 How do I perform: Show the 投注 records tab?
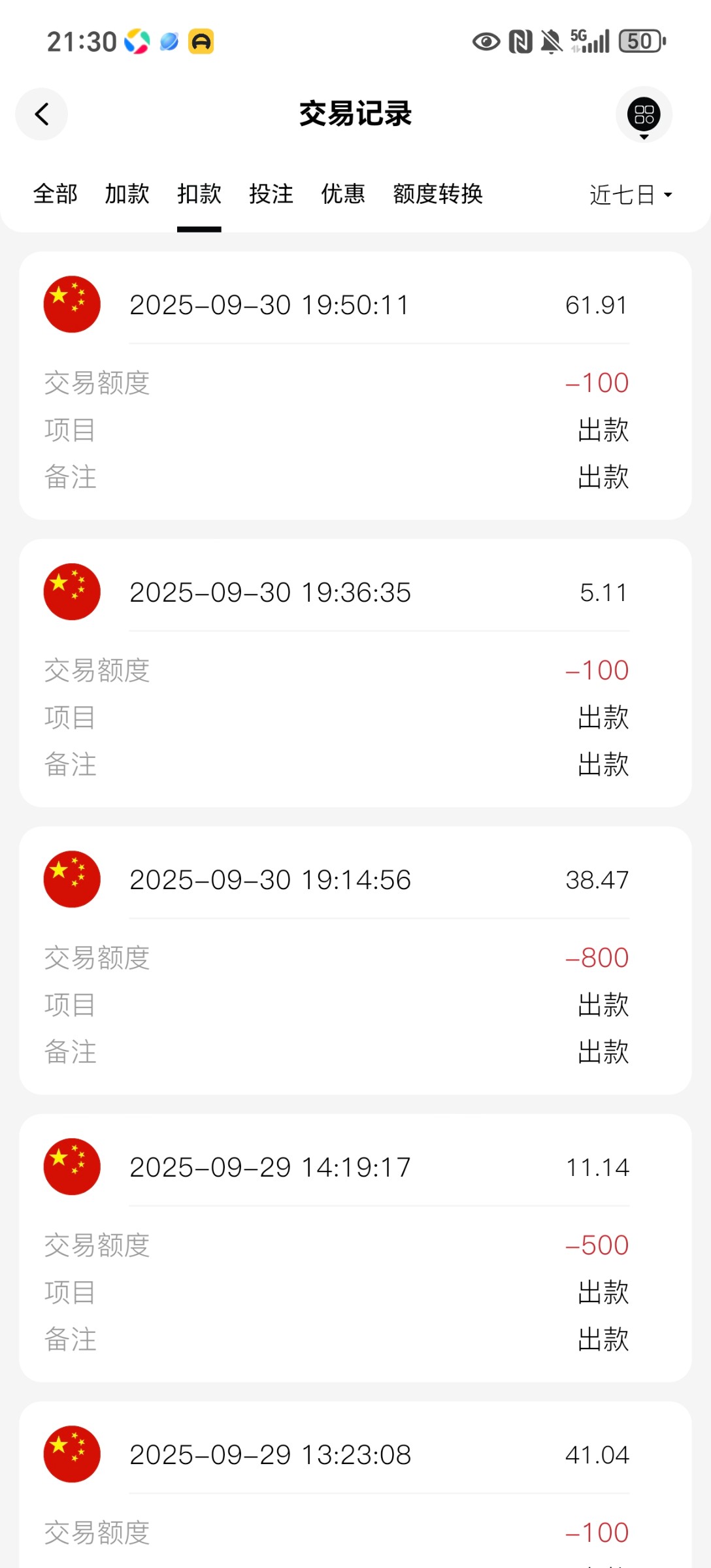coord(271,194)
